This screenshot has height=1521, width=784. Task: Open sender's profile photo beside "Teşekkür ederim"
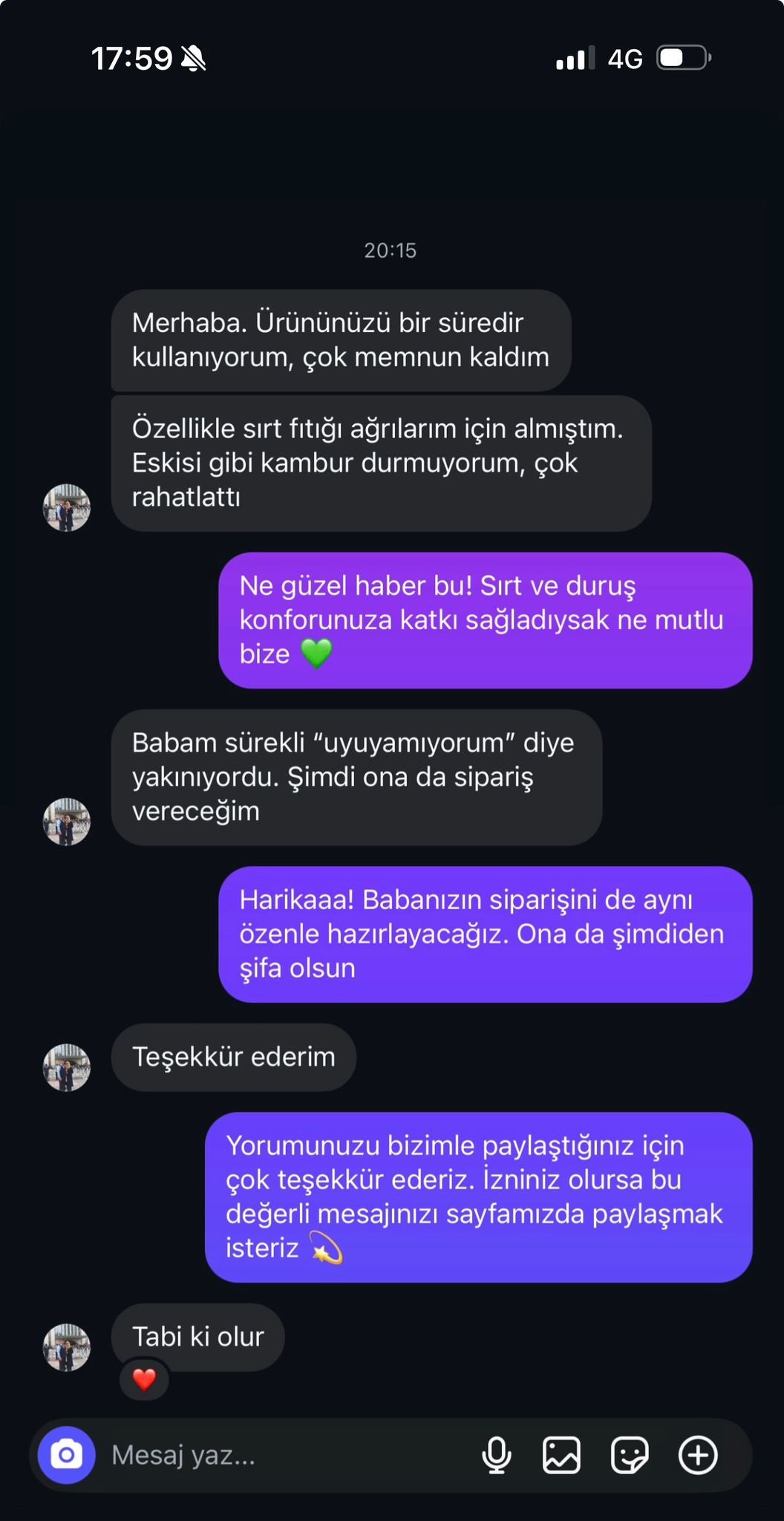click(67, 1067)
